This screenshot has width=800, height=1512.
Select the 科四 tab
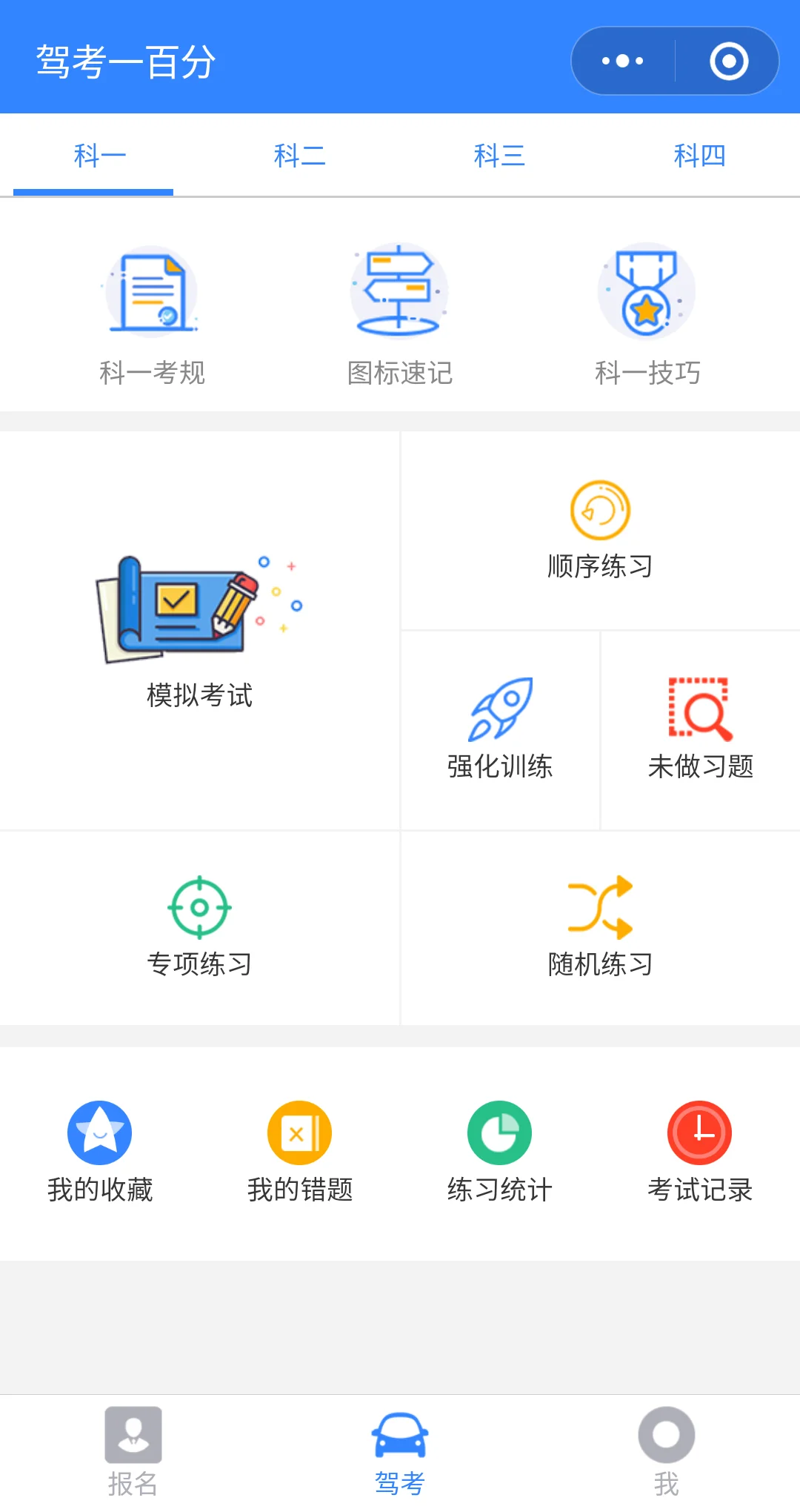click(699, 156)
